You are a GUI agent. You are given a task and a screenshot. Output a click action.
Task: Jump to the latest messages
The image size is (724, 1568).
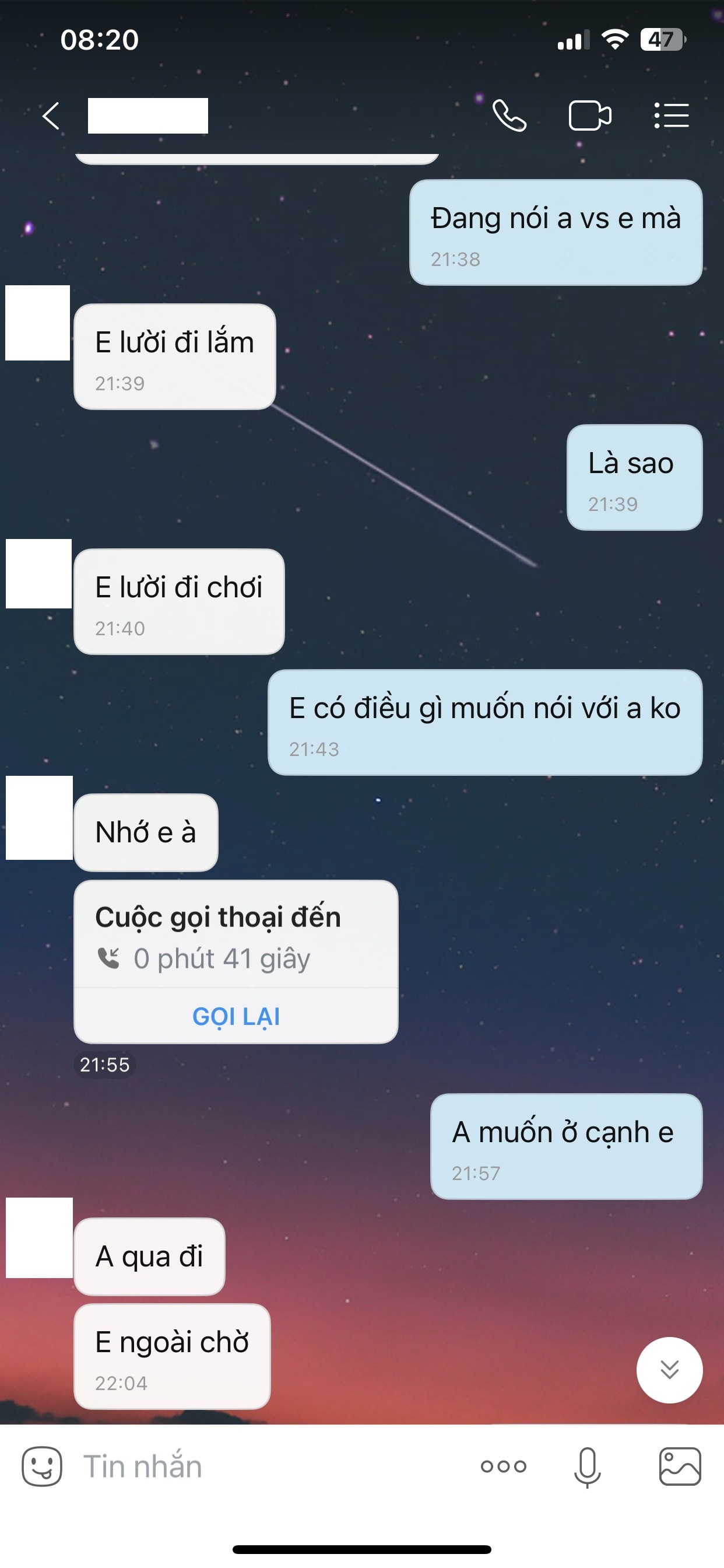[669, 1370]
